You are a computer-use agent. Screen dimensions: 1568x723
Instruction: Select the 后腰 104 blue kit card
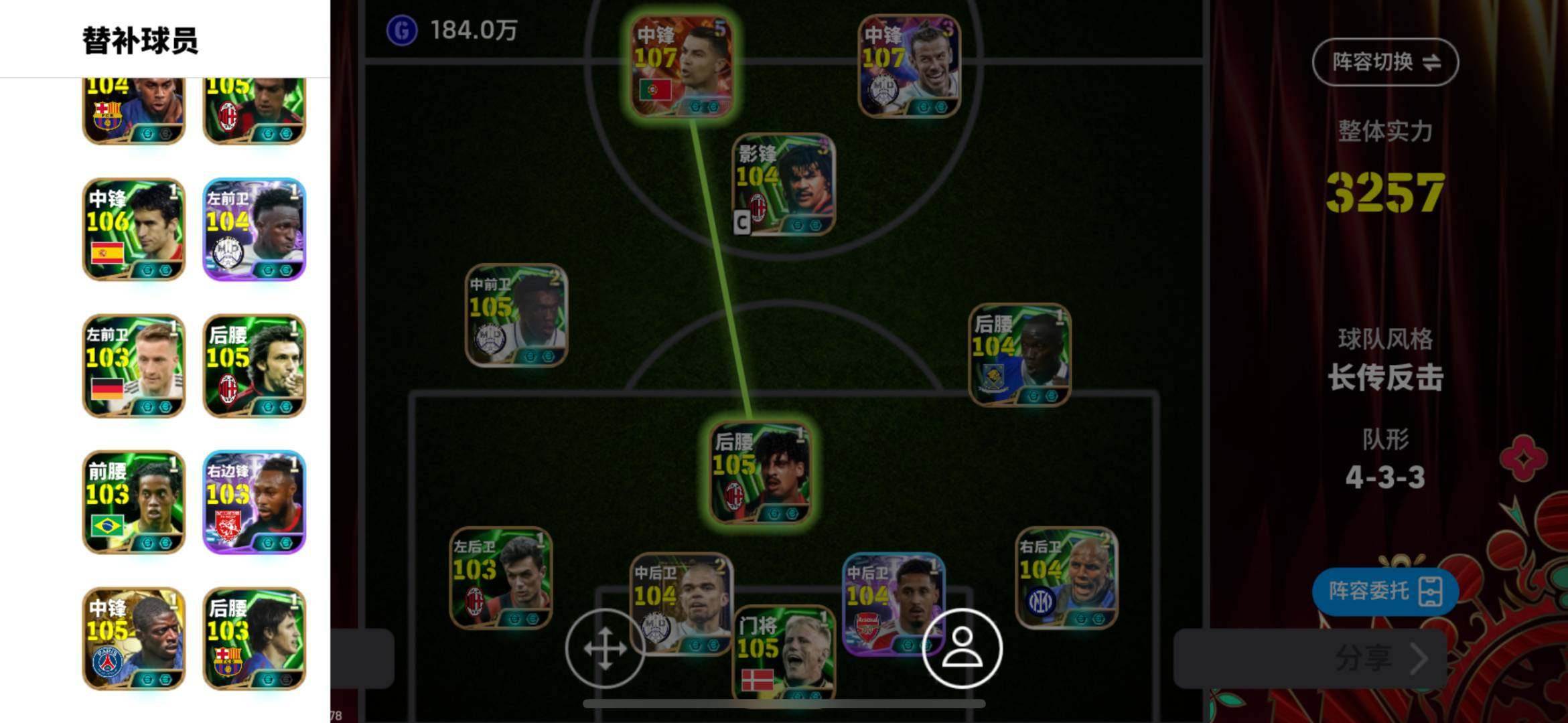(x=1019, y=355)
